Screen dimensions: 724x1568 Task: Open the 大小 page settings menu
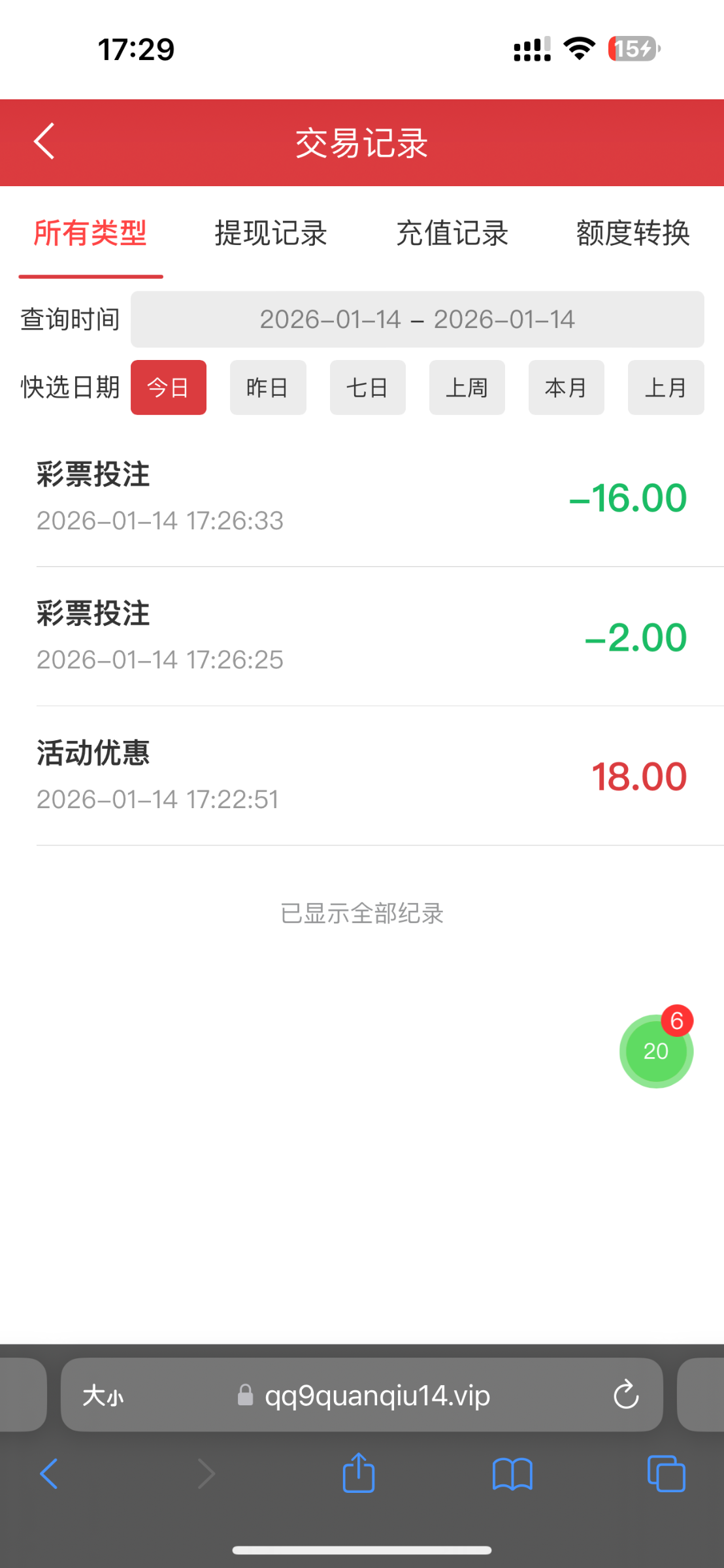point(103,1396)
